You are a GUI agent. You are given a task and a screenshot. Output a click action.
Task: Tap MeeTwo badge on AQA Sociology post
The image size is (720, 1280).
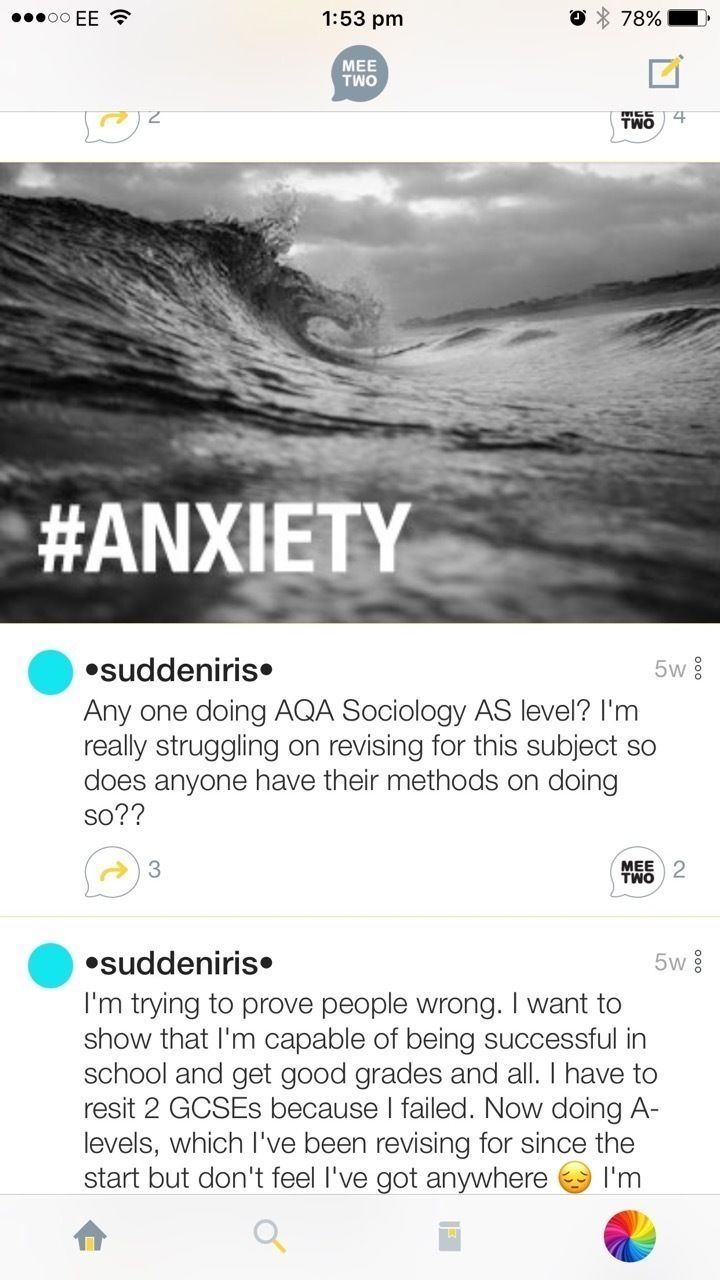coord(637,870)
